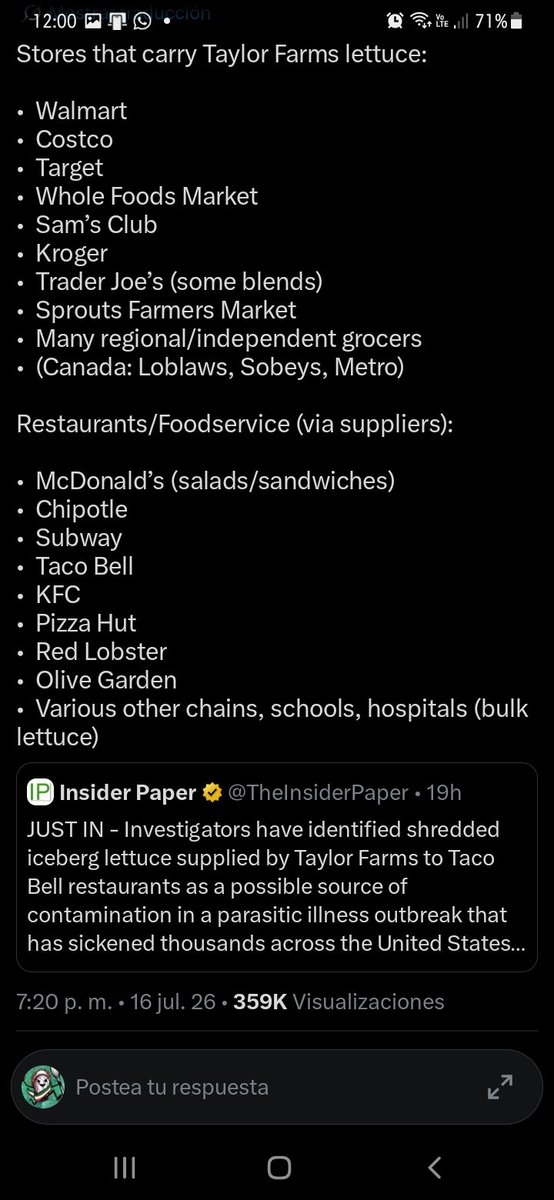The image size is (554, 1200).
Task: Open recent apps from navigation bar
Action: (124, 1167)
